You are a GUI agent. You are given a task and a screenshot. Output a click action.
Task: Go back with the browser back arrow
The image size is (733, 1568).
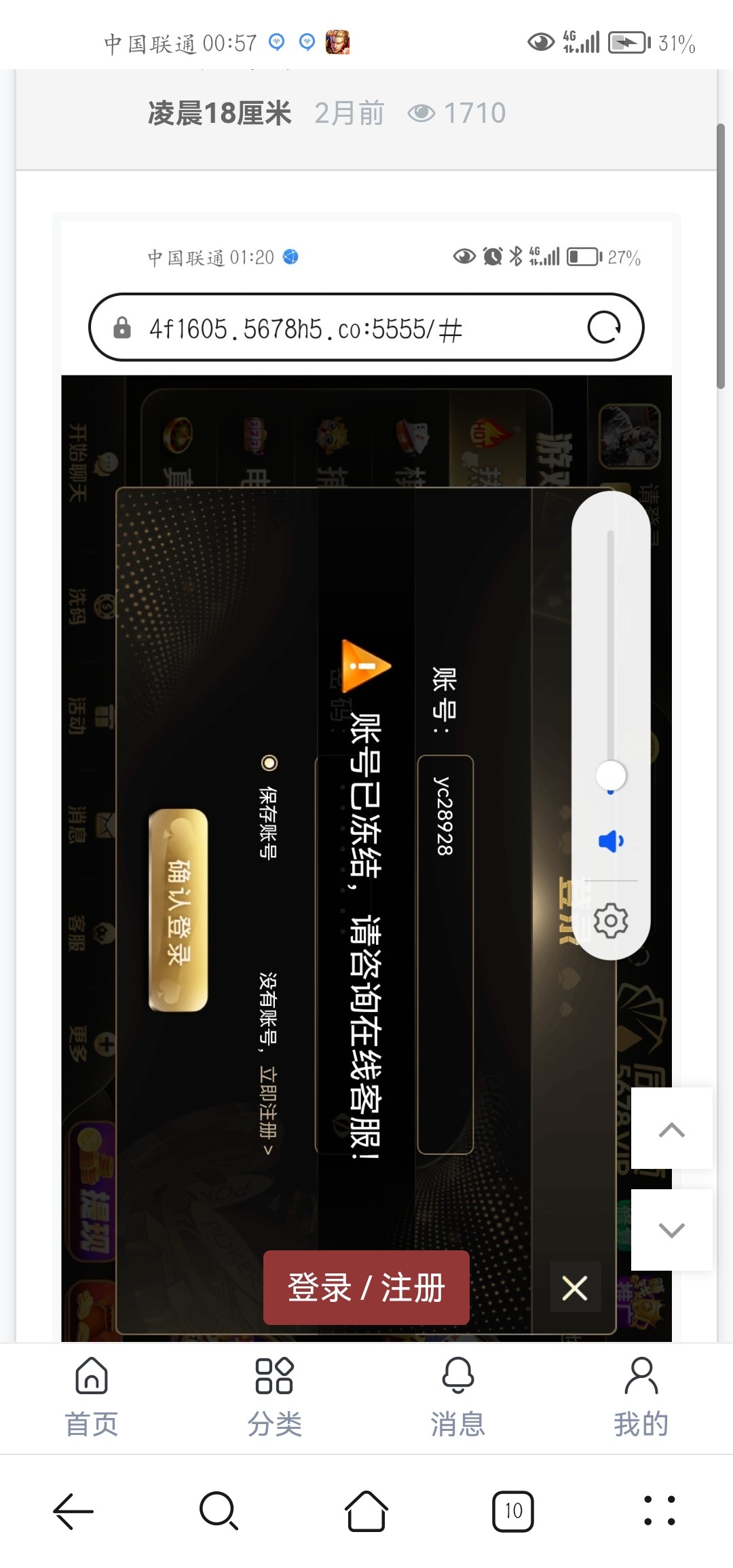tap(73, 1511)
